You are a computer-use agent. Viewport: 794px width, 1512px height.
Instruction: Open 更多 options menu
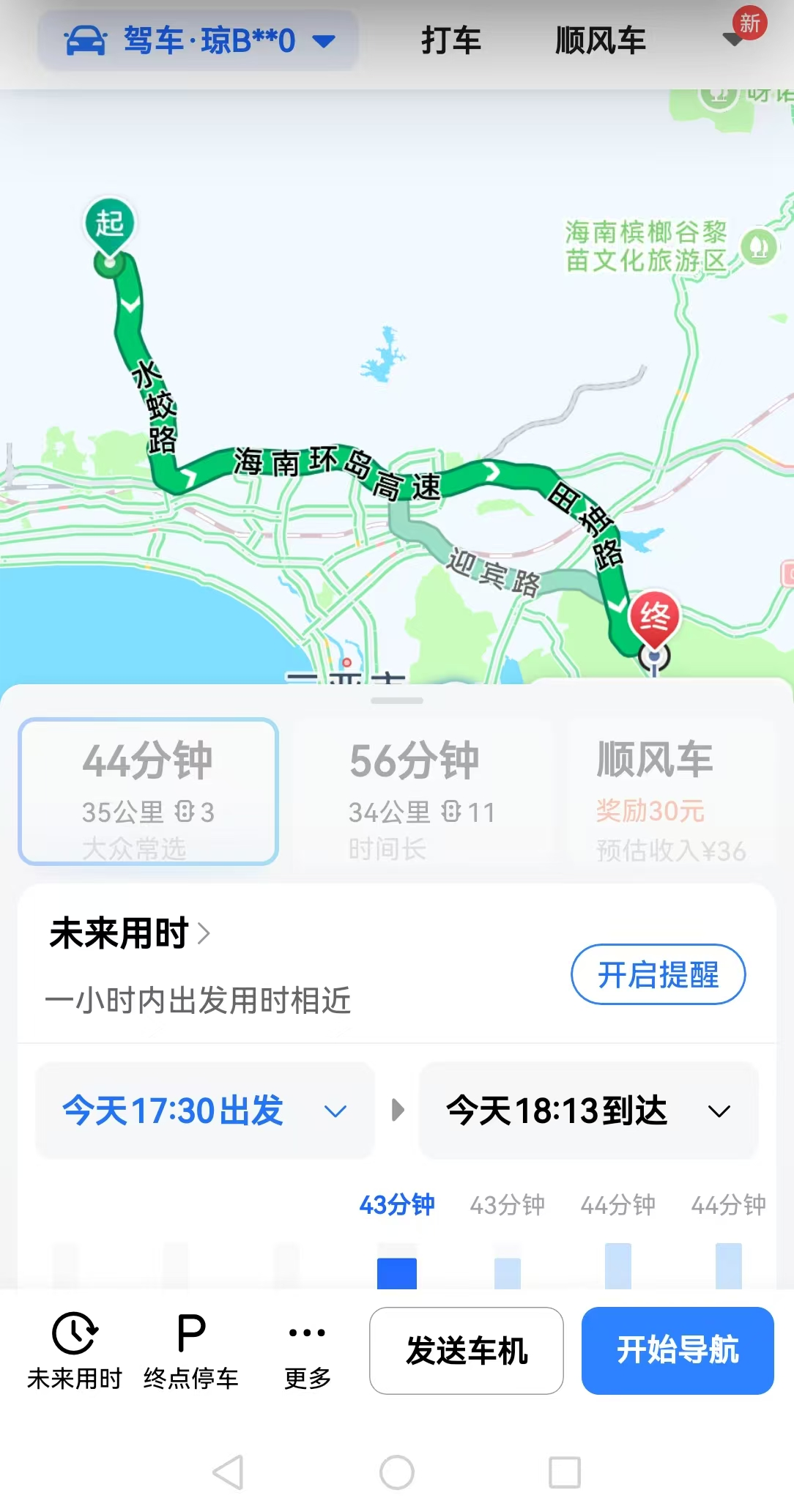(x=307, y=1349)
